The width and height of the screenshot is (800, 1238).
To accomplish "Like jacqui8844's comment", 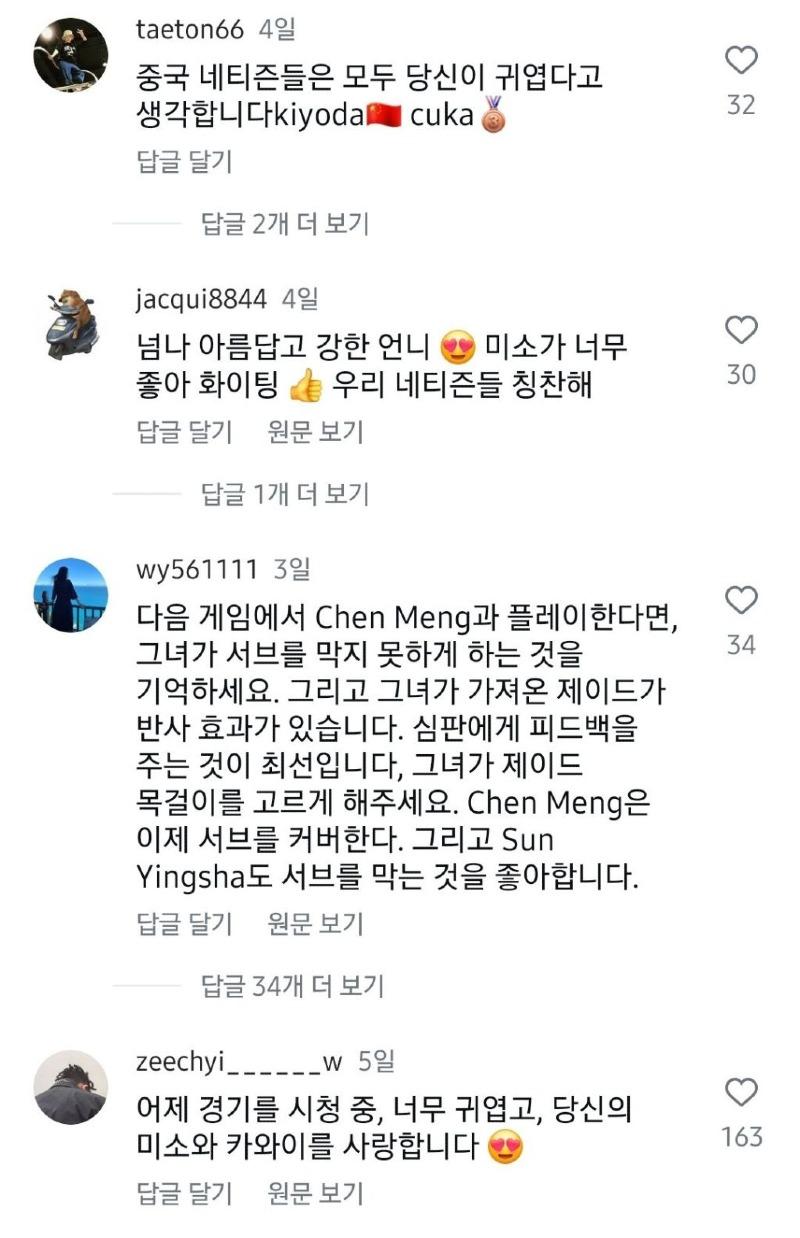I will 741,330.
